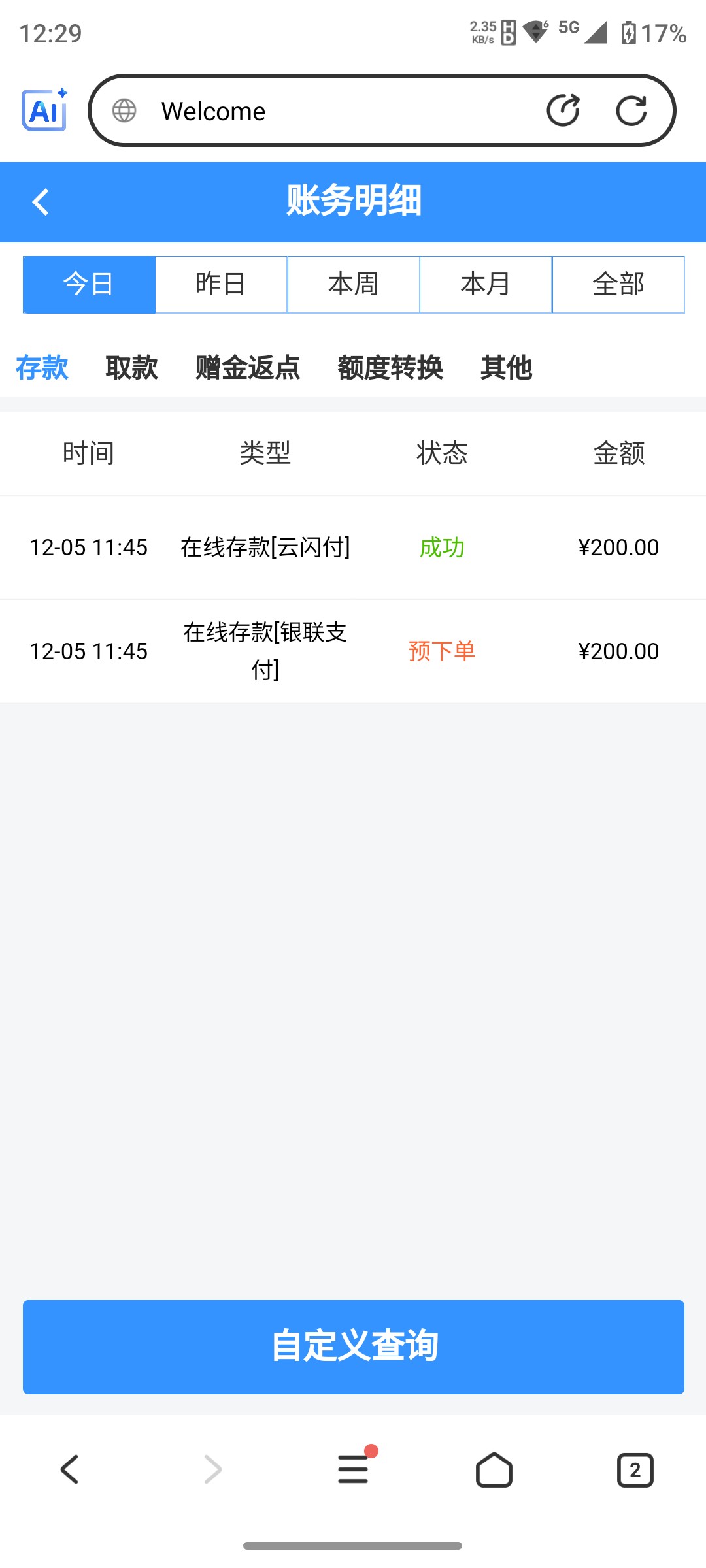Switch to the 昨日 date filter
Screen dimensions: 706x1568
[221, 284]
